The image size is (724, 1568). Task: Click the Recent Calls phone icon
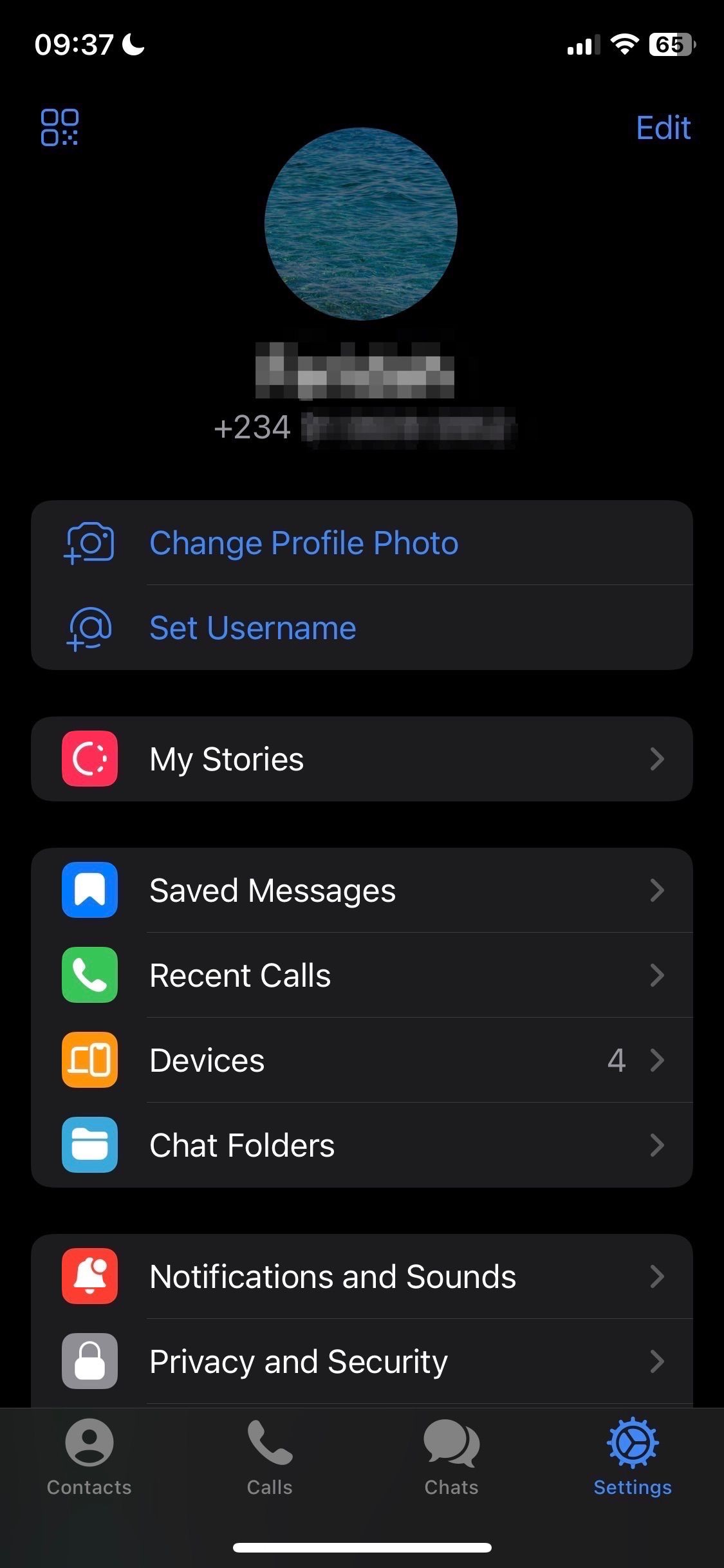(89, 975)
